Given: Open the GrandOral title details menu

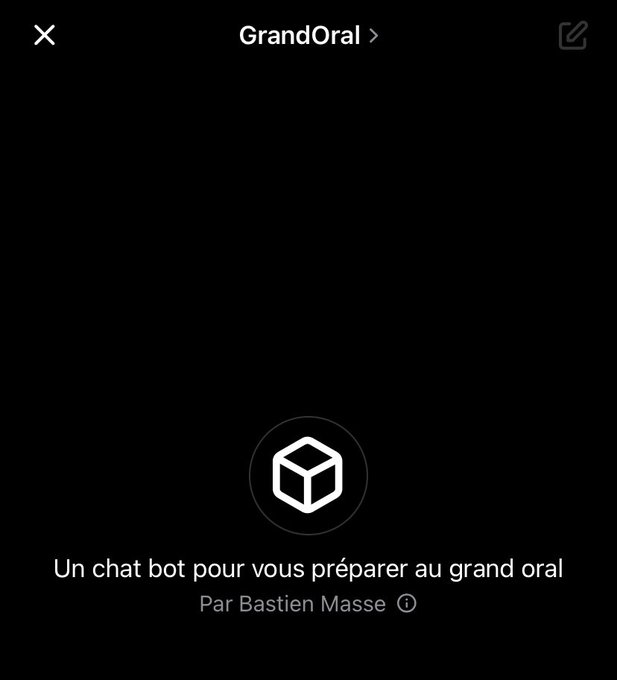Looking at the screenshot, I should click(x=308, y=36).
